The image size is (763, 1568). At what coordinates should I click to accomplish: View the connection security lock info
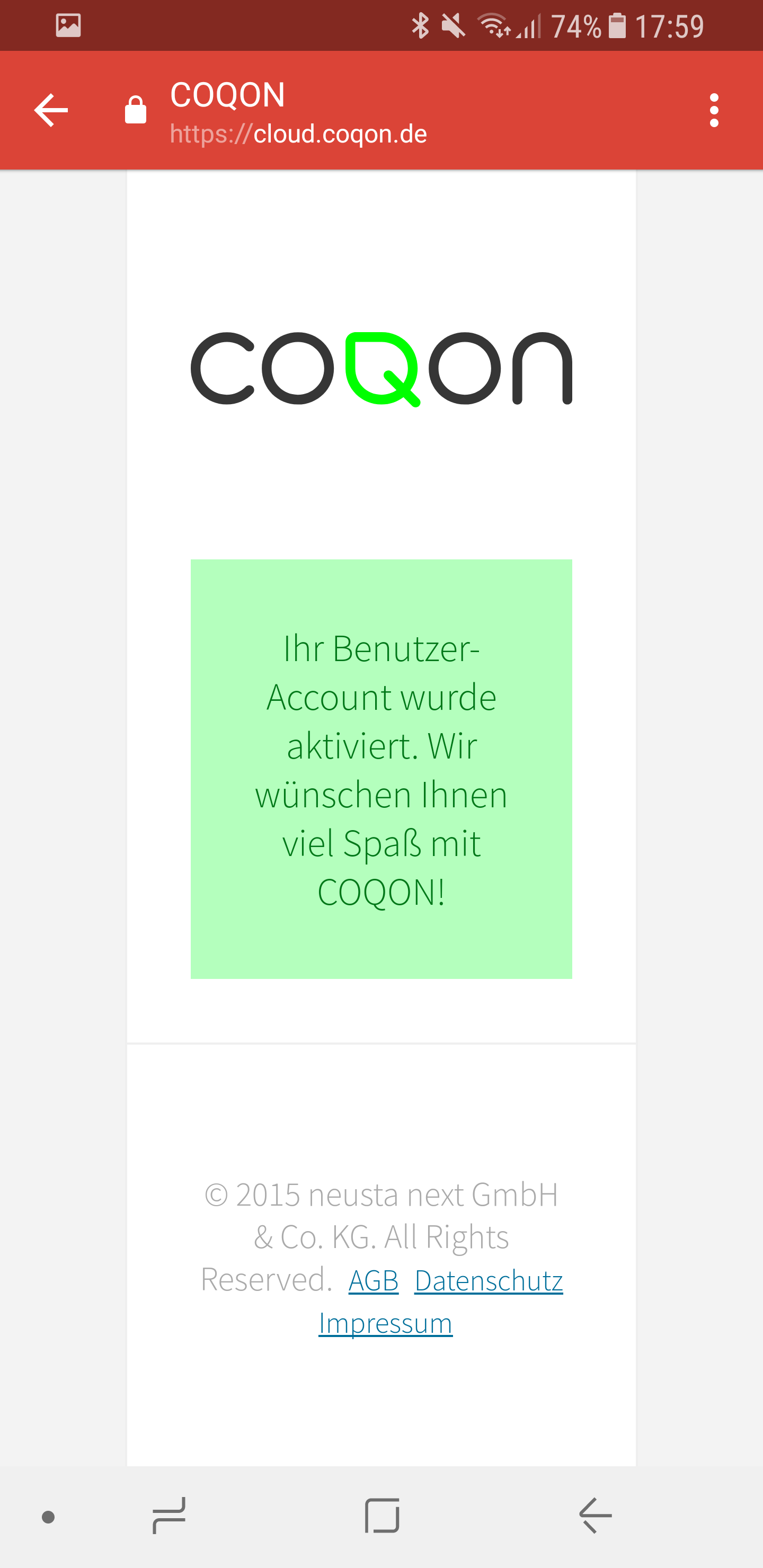135,110
